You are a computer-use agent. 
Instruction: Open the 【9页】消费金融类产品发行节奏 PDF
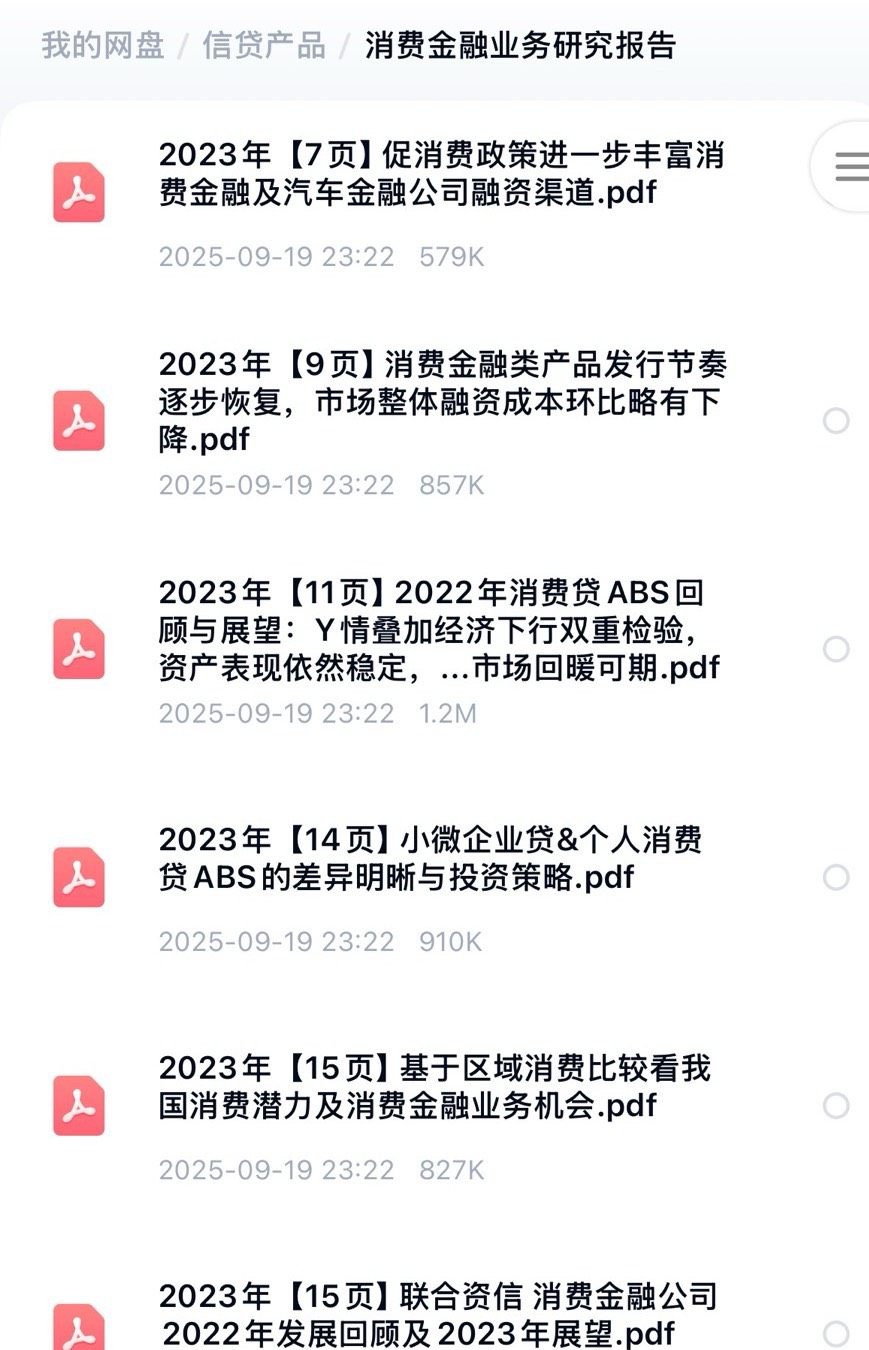point(441,401)
